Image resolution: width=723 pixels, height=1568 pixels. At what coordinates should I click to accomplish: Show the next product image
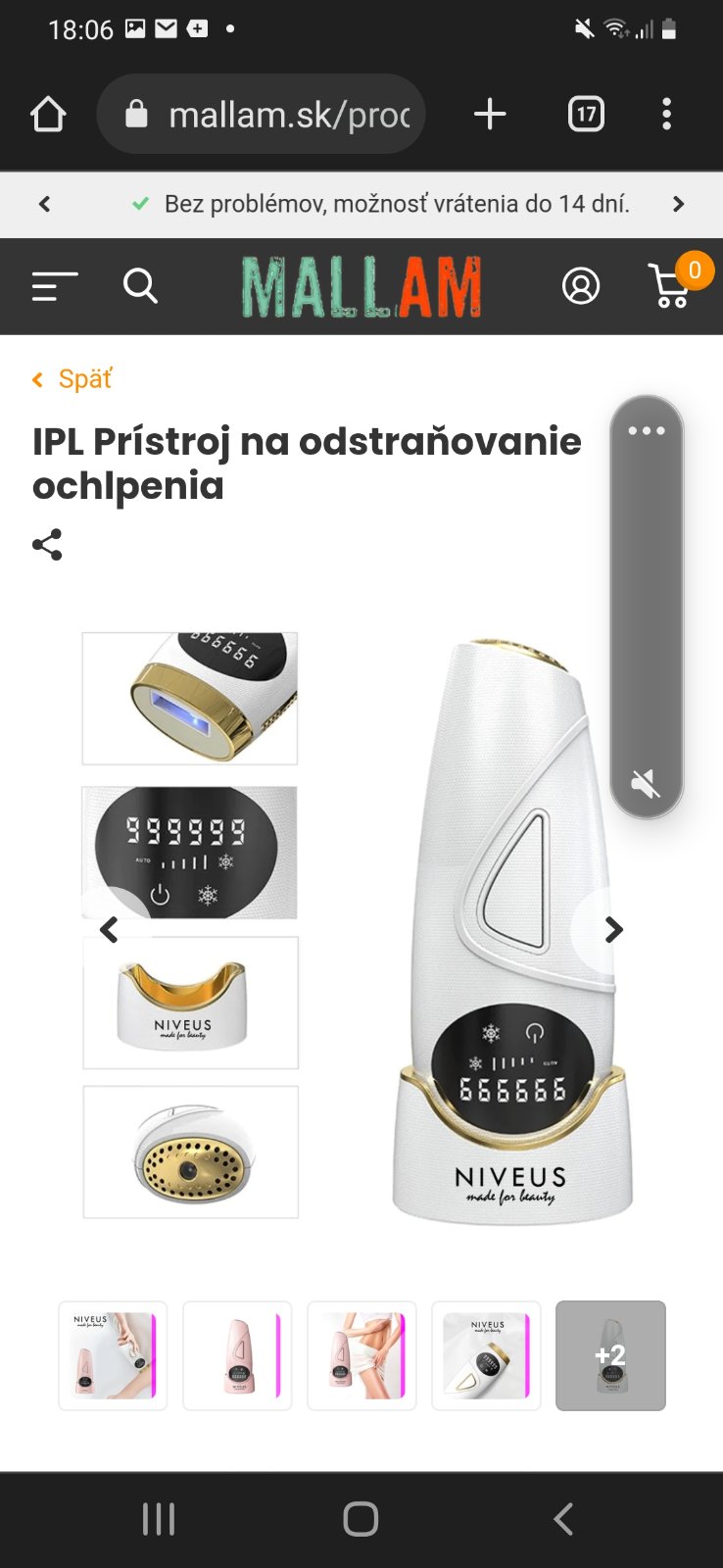613,929
